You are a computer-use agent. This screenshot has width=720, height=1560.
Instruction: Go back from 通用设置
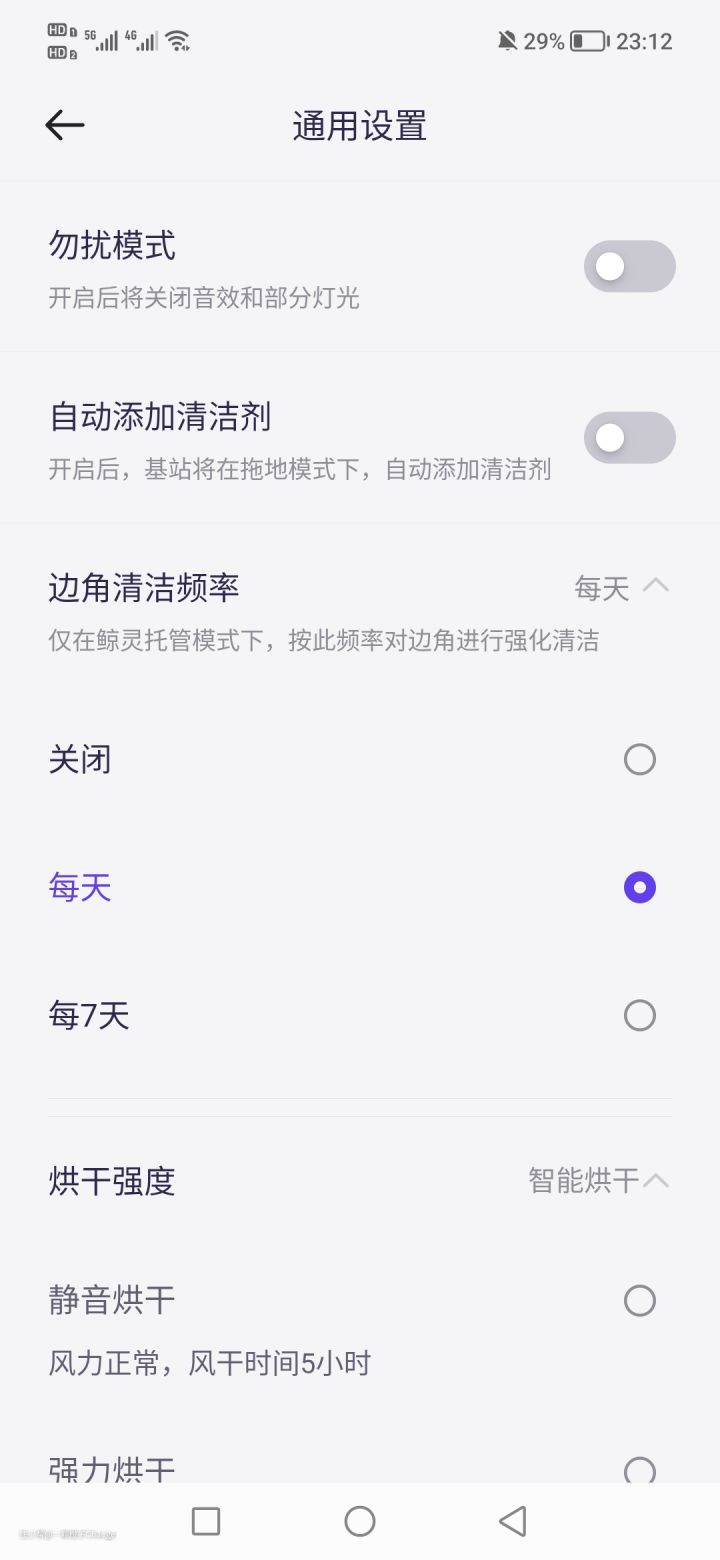point(65,126)
